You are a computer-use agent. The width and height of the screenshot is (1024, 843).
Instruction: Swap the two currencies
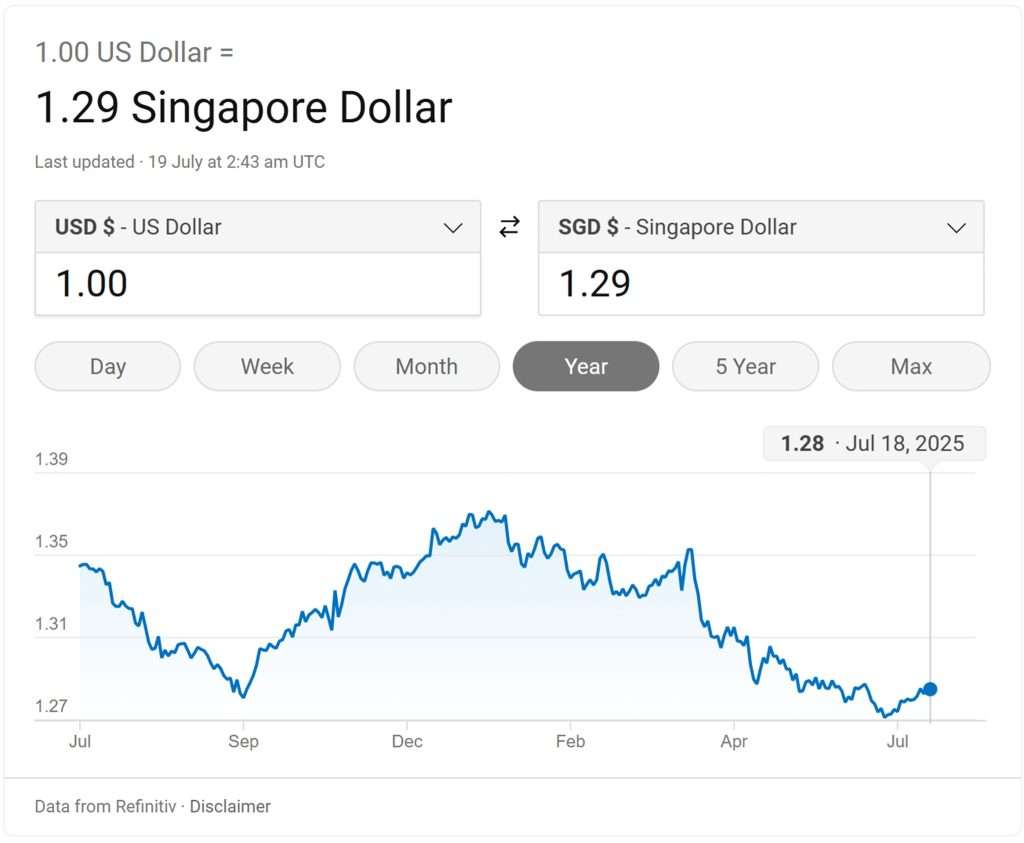click(x=510, y=227)
